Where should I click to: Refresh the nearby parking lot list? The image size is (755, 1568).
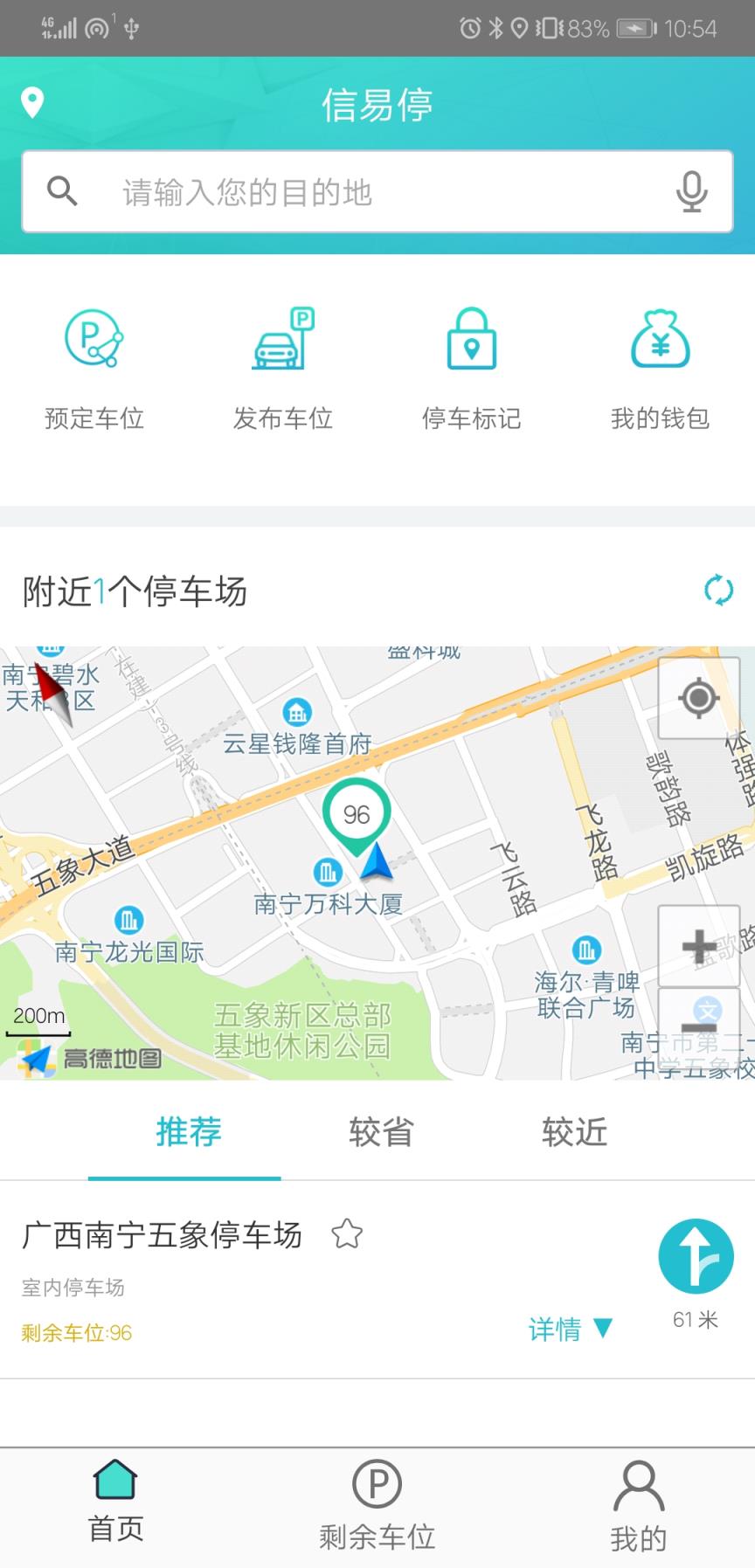pyautogui.click(x=717, y=591)
